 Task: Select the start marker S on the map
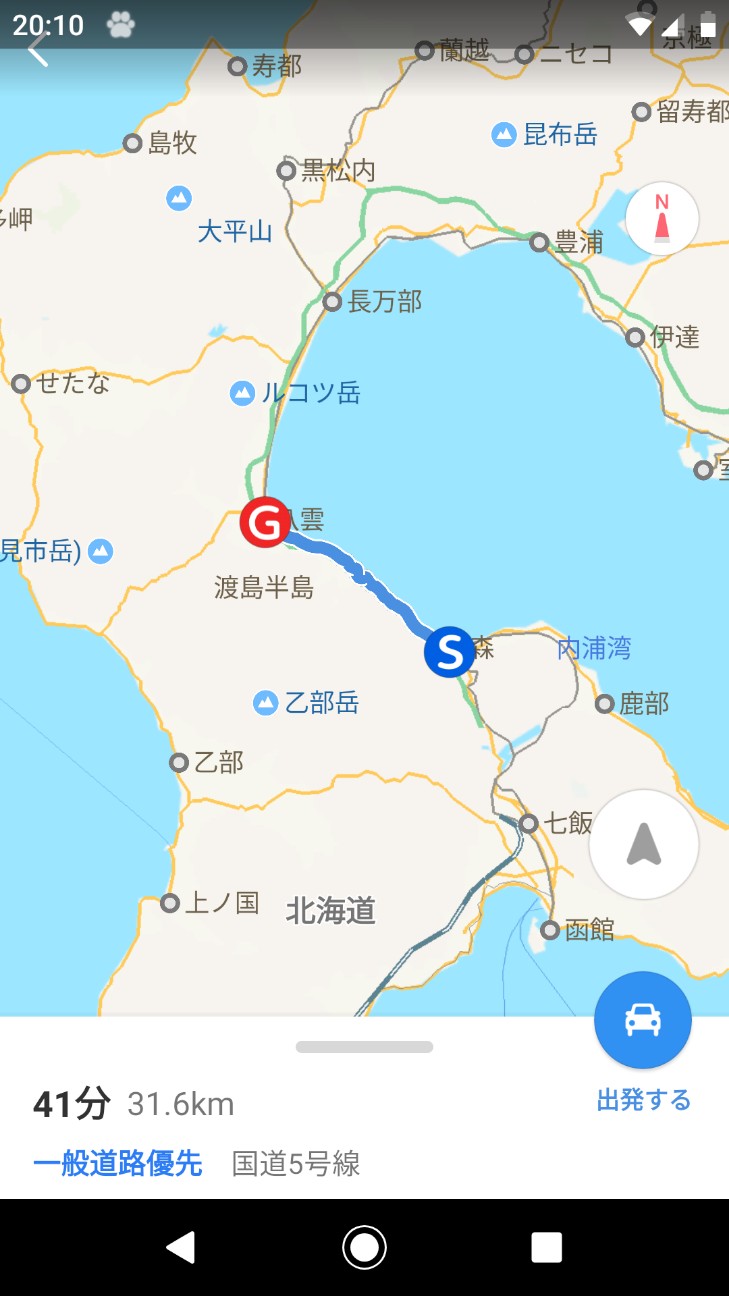449,652
